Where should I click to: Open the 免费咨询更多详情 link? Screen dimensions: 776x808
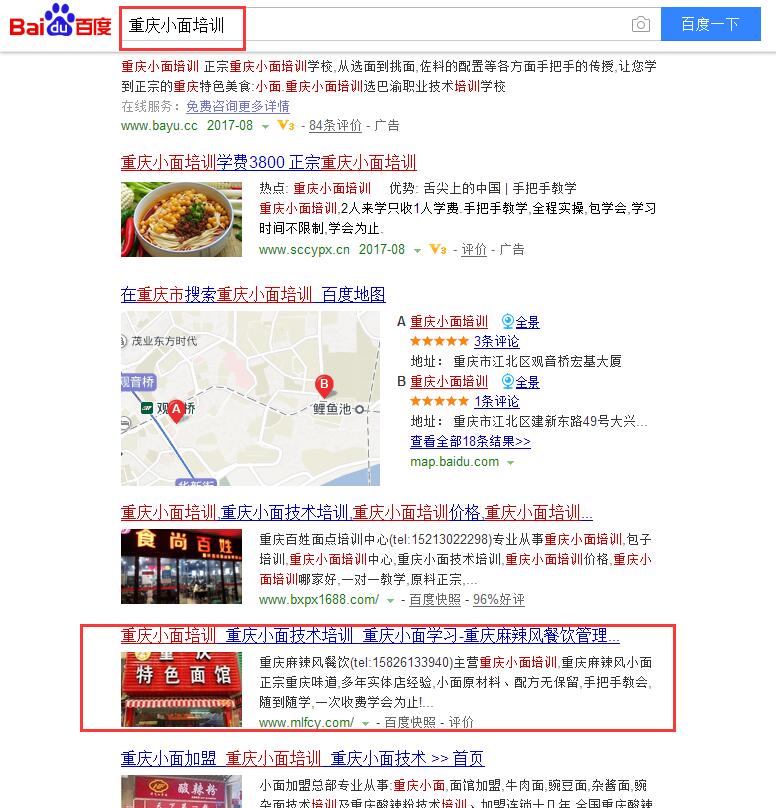coord(237,106)
